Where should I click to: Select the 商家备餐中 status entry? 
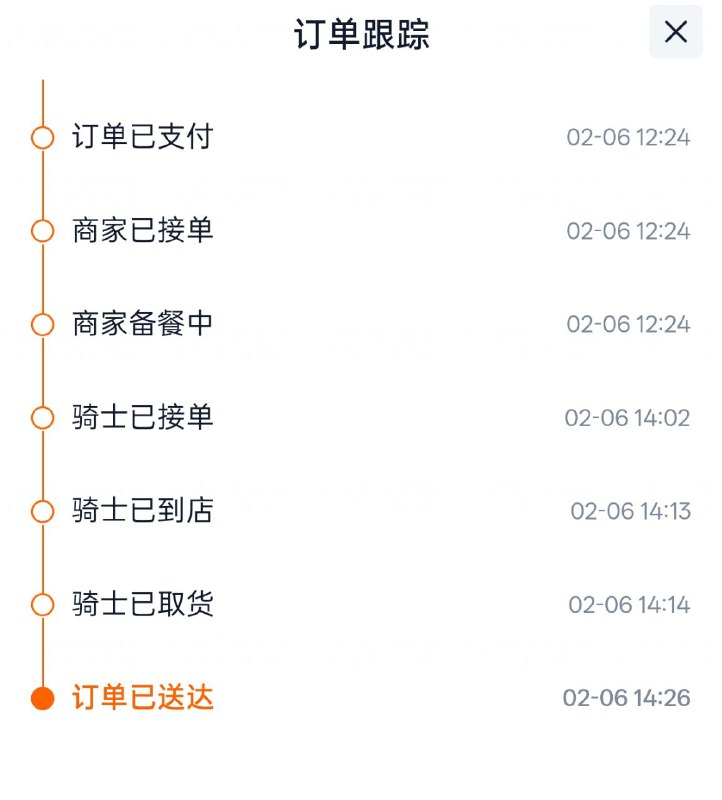[x=140, y=324]
